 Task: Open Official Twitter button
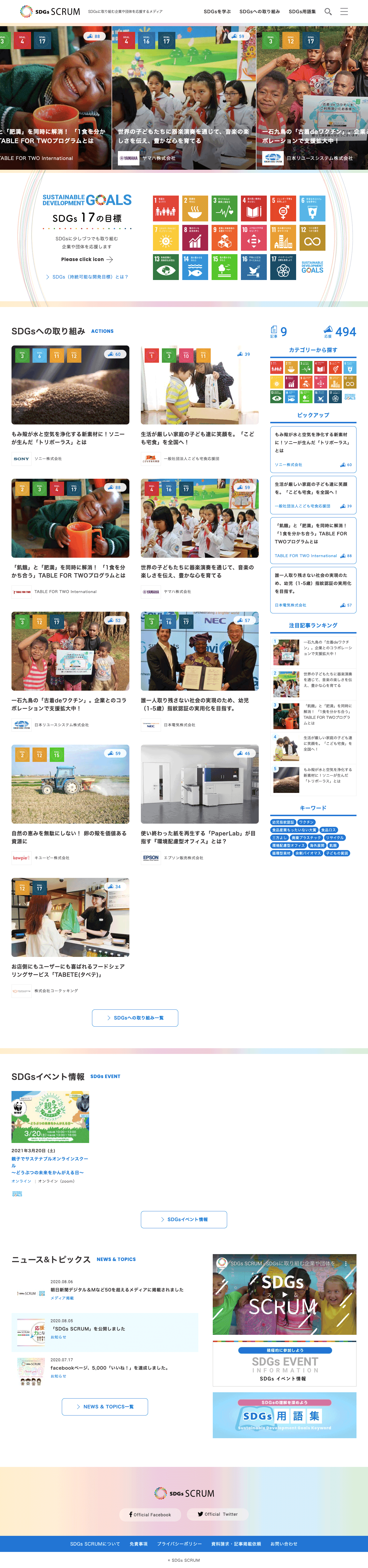tap(218, 1514)
